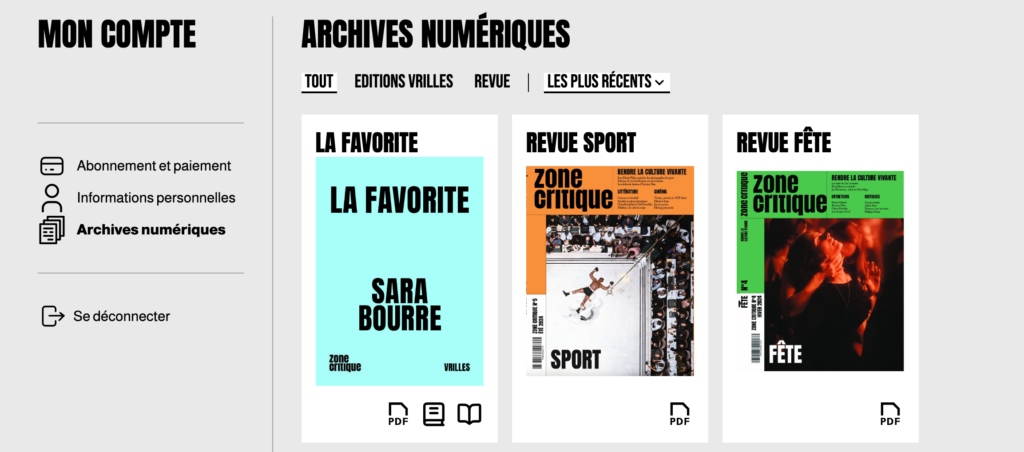Select Archives numériques in sidebar

click(x=150, y=230)
